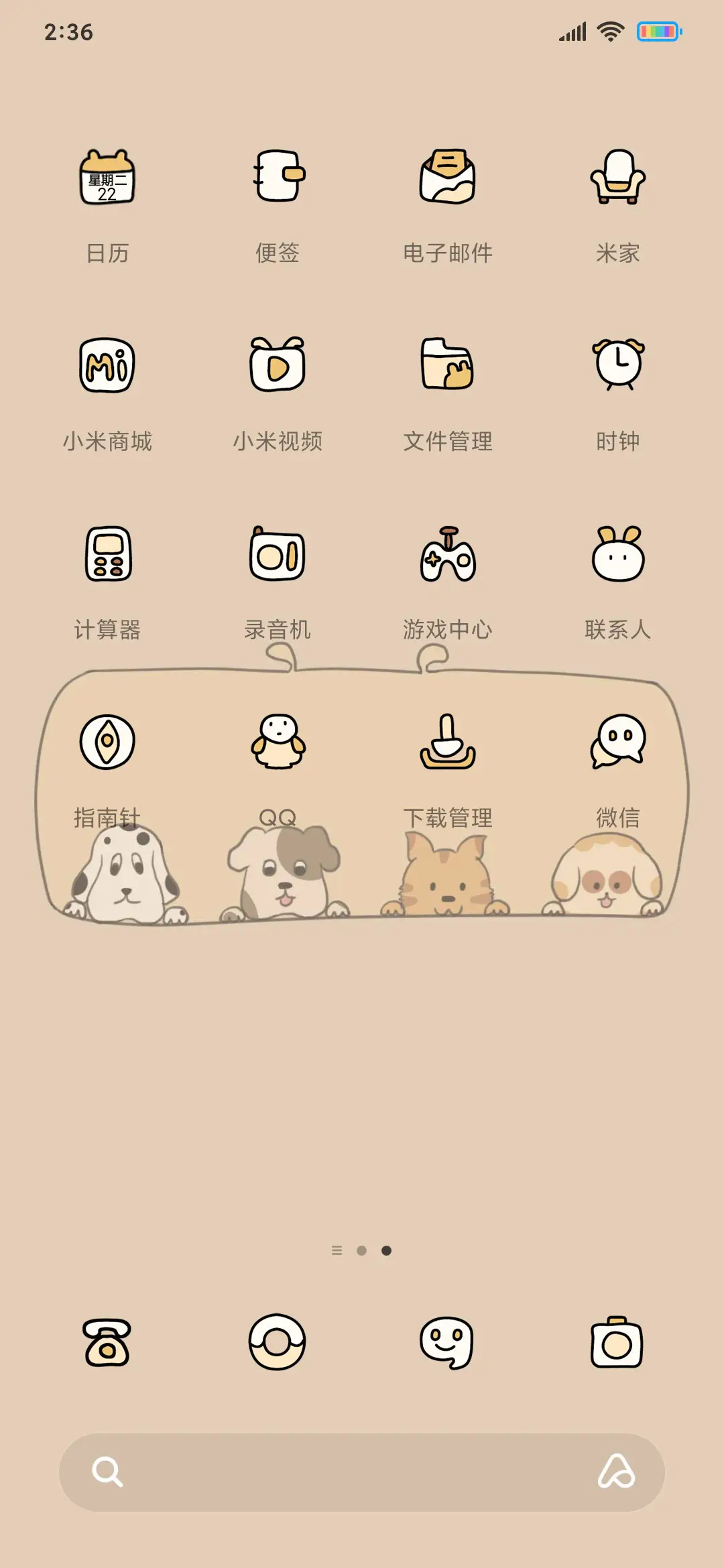724x1568 pixels.
Task: Open the 电子邮件 Email app
Action: [448, 177]
